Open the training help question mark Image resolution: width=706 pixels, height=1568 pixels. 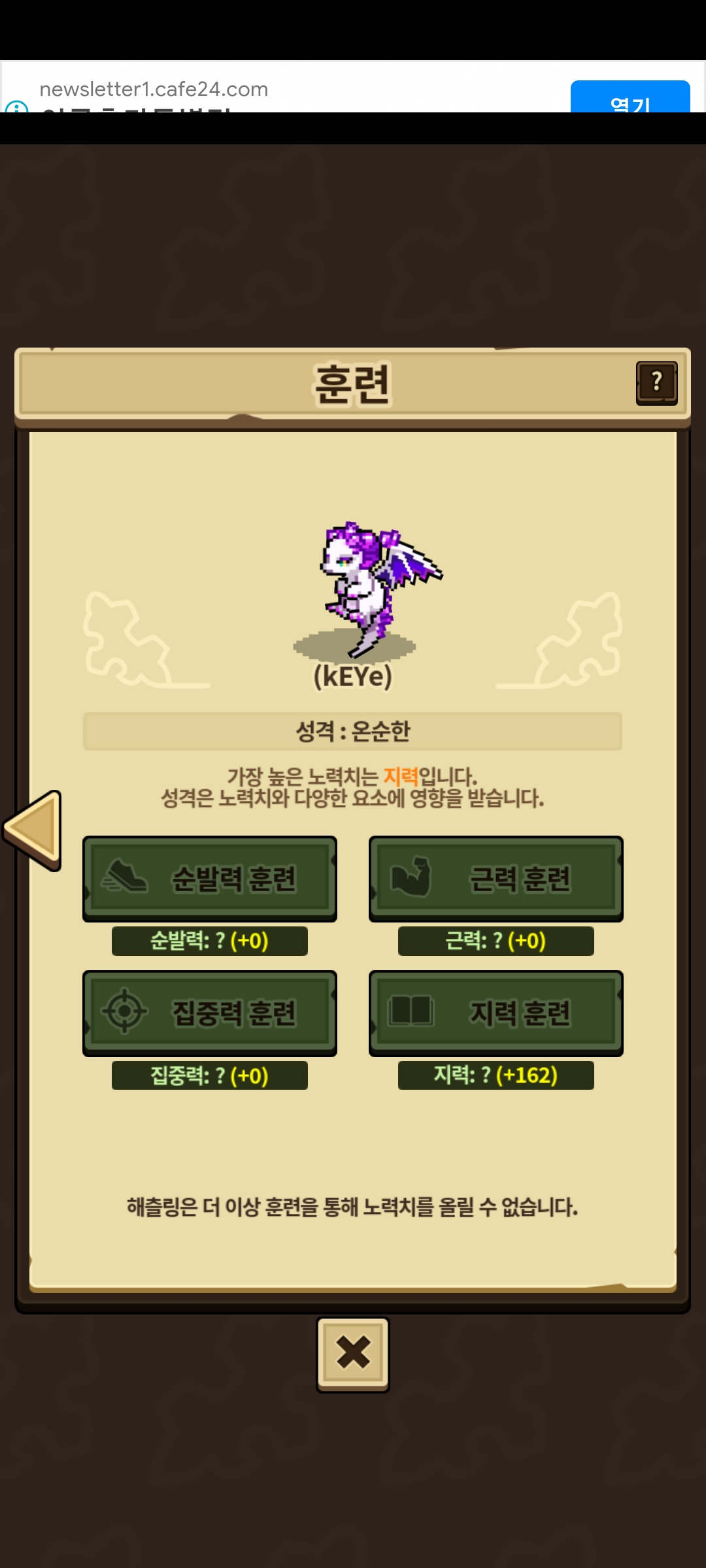point(656,384)
